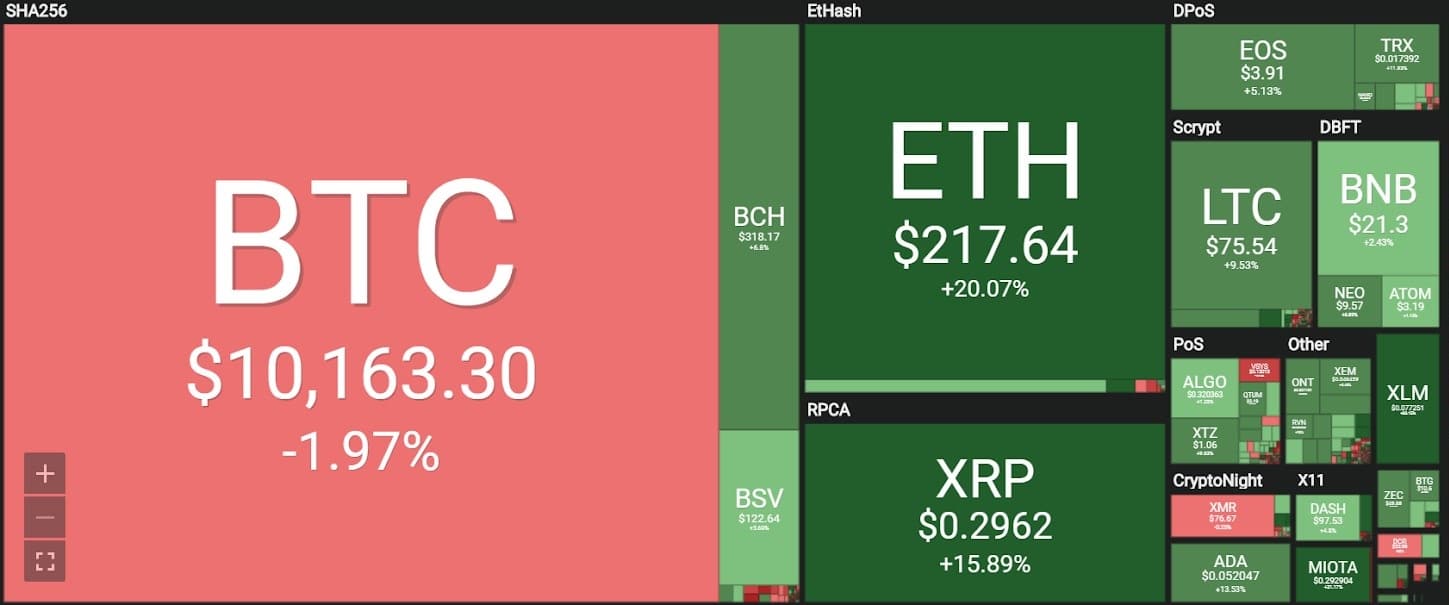Open the ATOM tile
Viewport: 1449px width, 605px height.
point(1411,301)
